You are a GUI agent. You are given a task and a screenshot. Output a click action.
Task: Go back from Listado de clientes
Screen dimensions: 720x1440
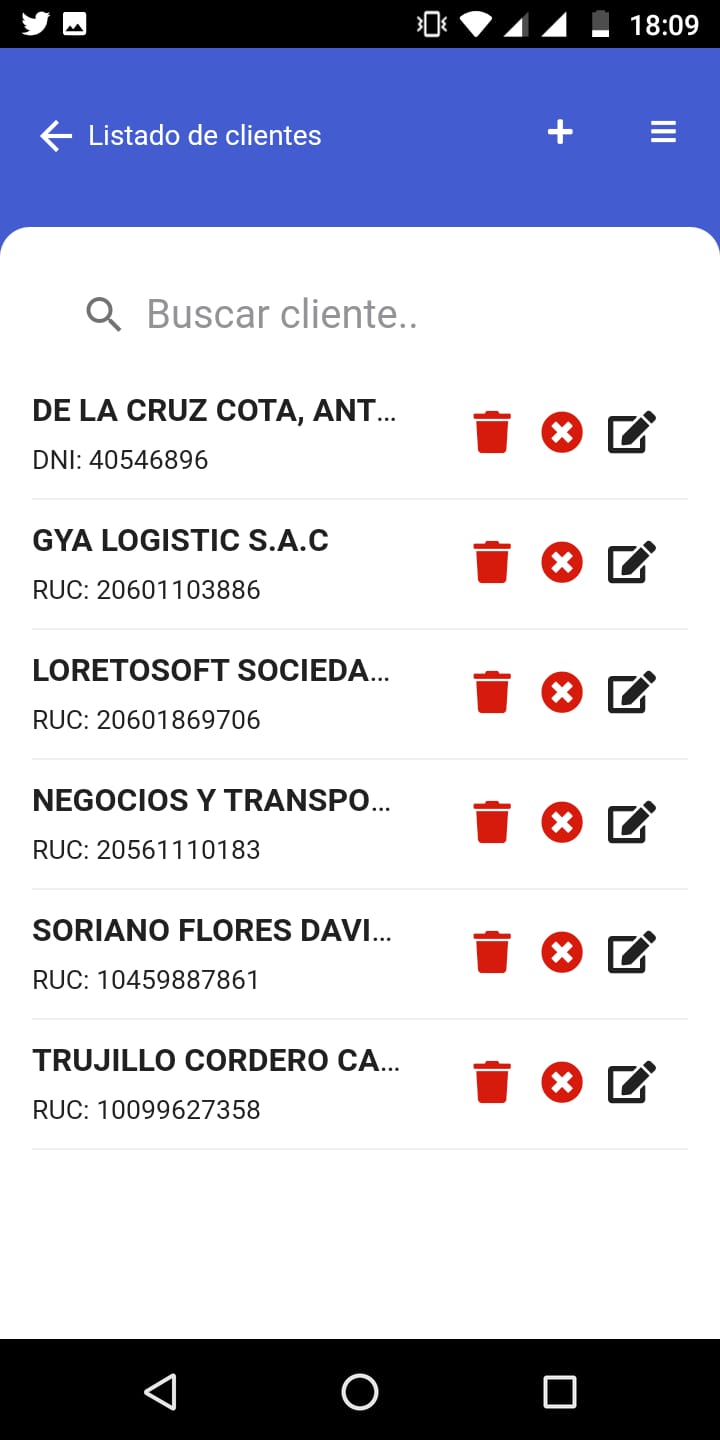click(x=56, y=136)
